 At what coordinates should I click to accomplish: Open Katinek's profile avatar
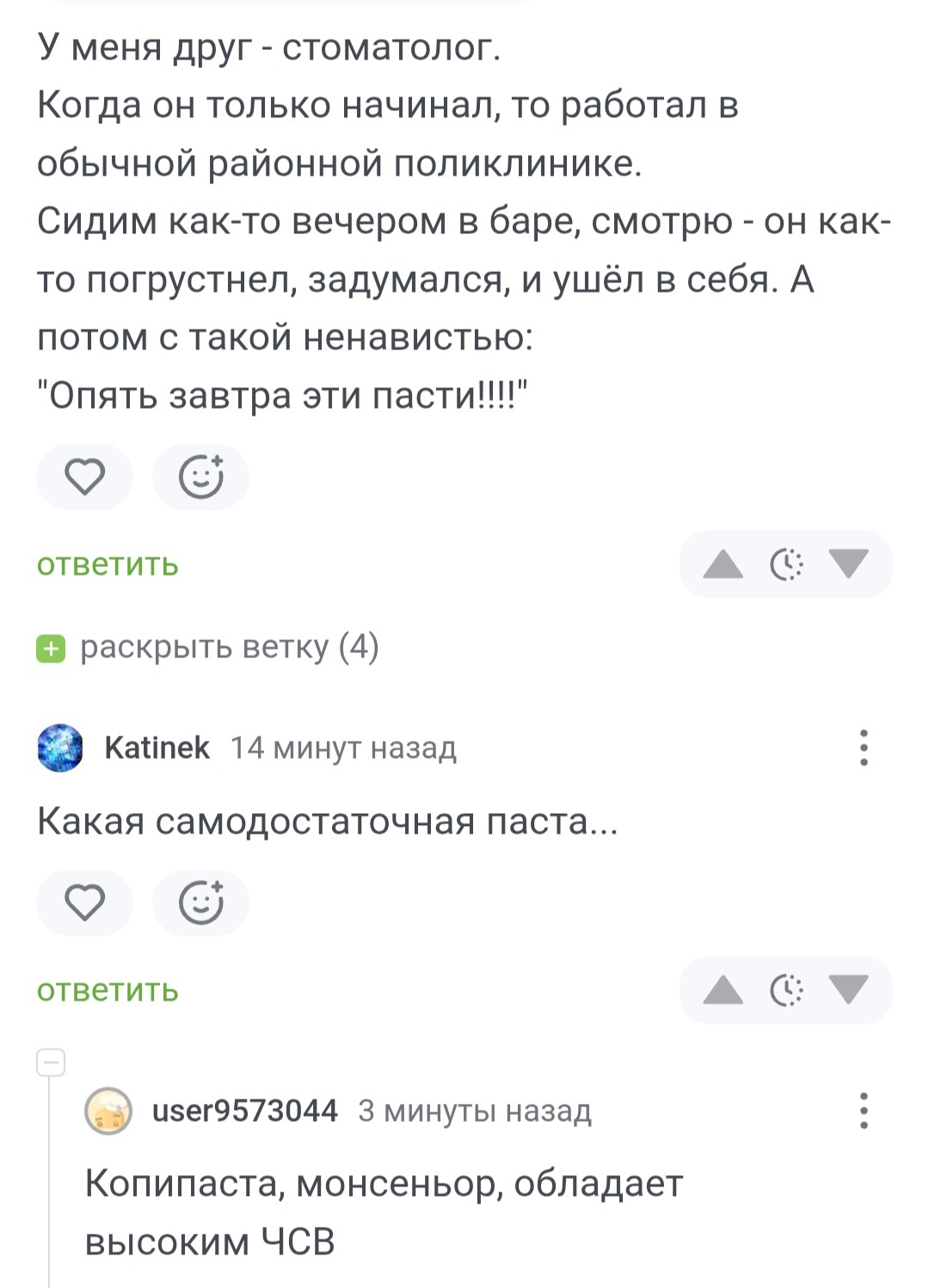pyautogui.click(x=60, y=748)
